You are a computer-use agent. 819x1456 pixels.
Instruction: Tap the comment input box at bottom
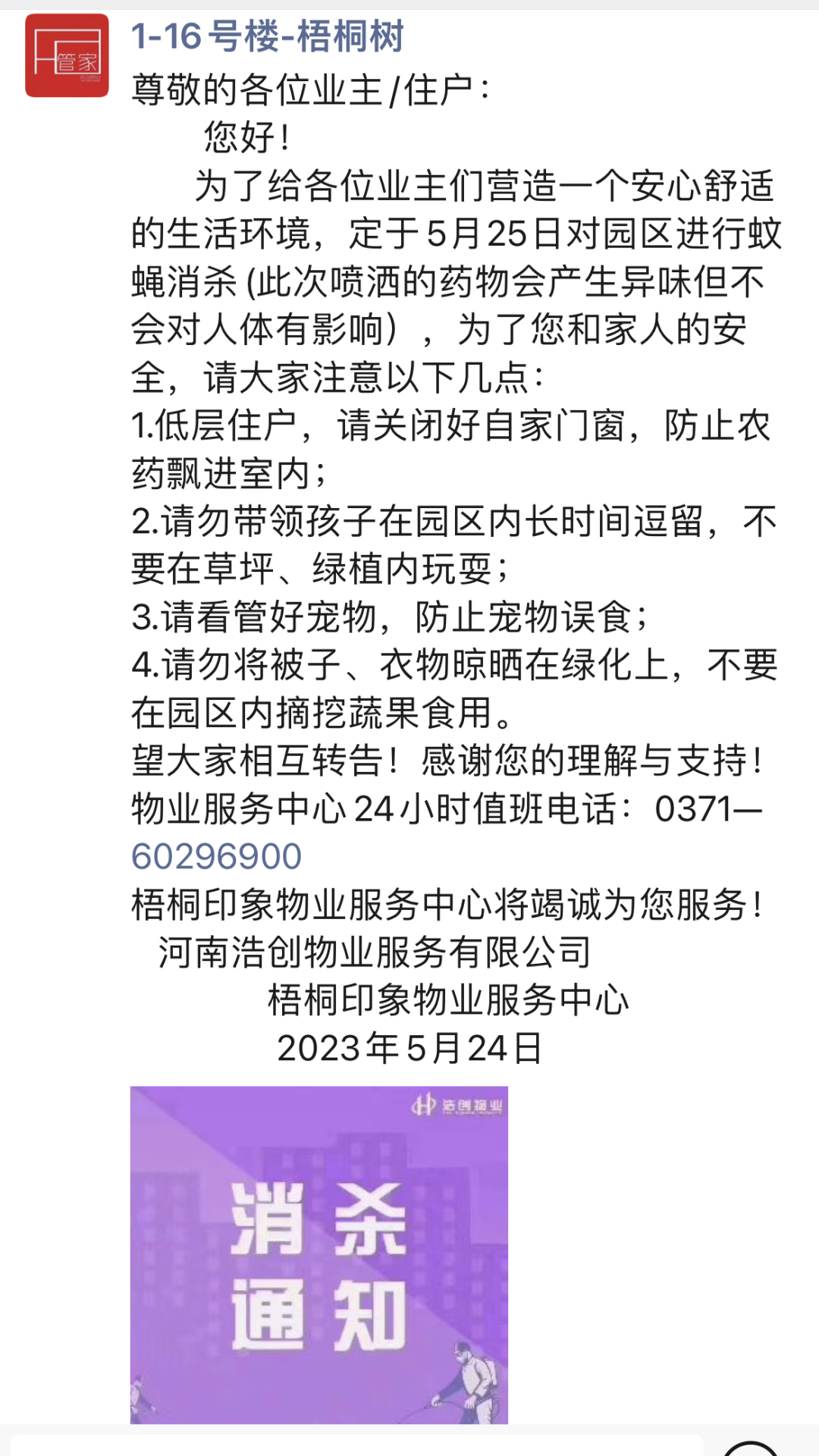(356, 1445)
